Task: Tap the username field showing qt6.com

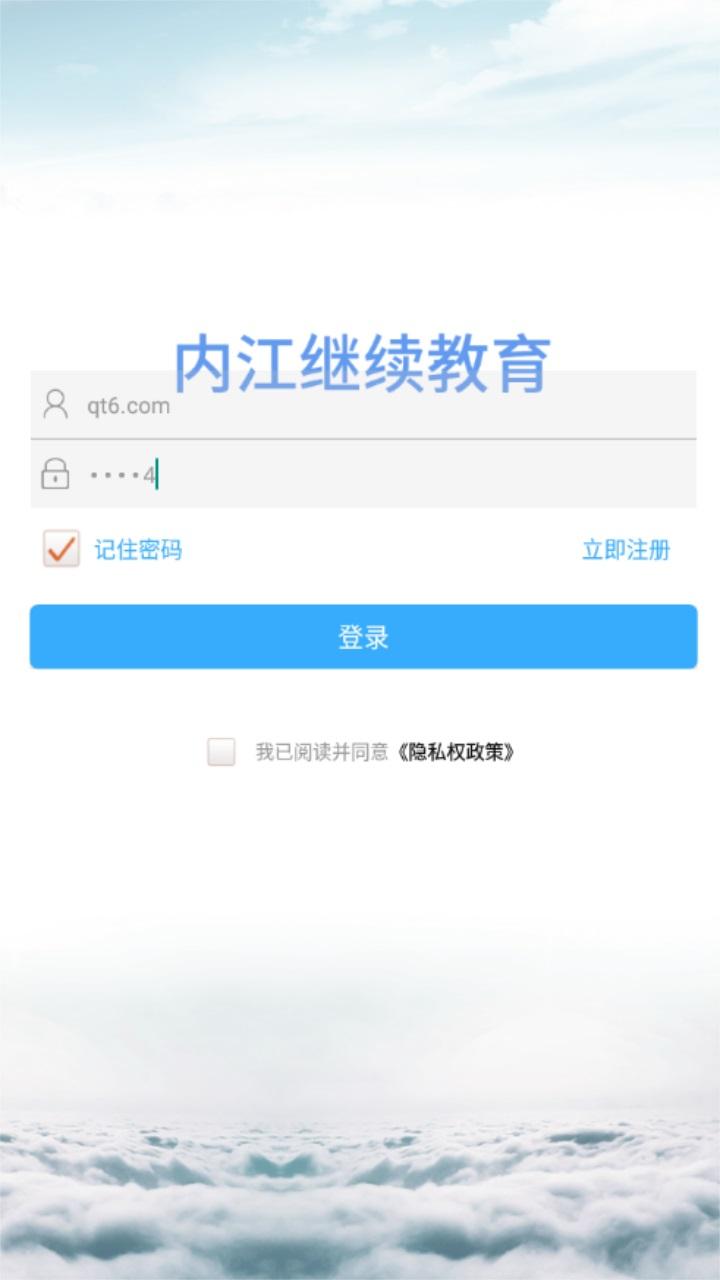Action: coord(363,405)
